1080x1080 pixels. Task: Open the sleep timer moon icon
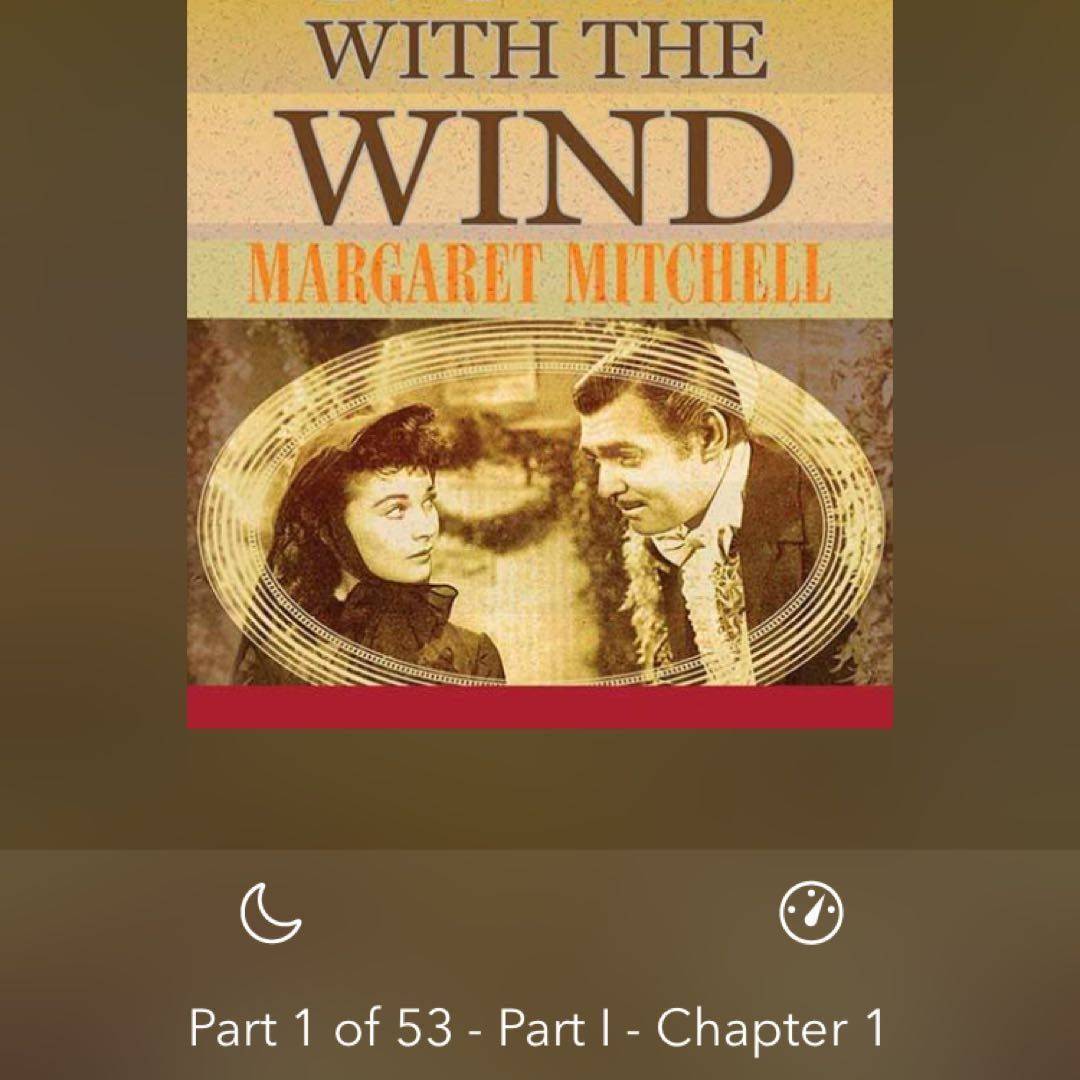pos(271,913)
